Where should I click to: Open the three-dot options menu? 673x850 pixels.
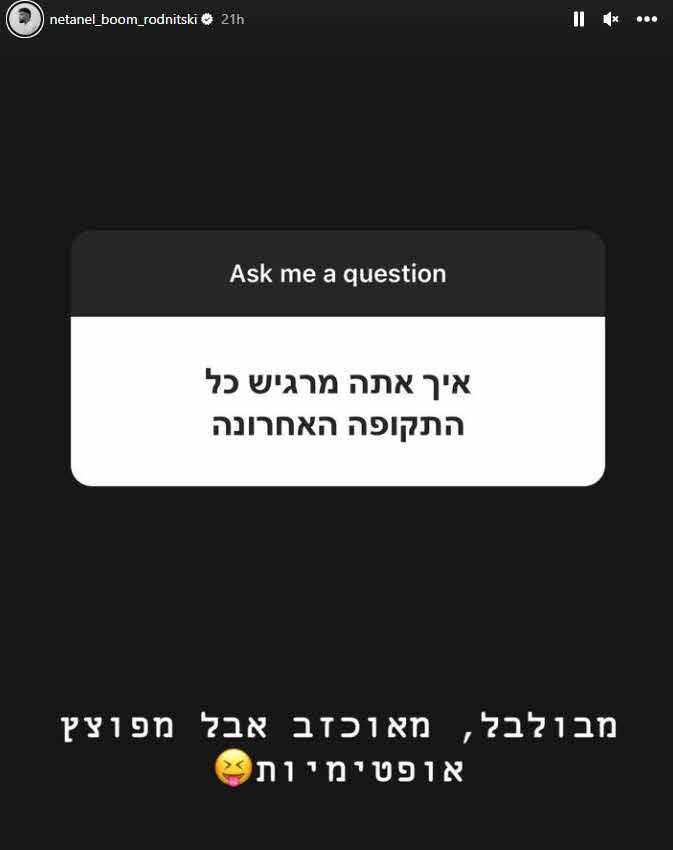pyautogui.click(x=646, y=19)
